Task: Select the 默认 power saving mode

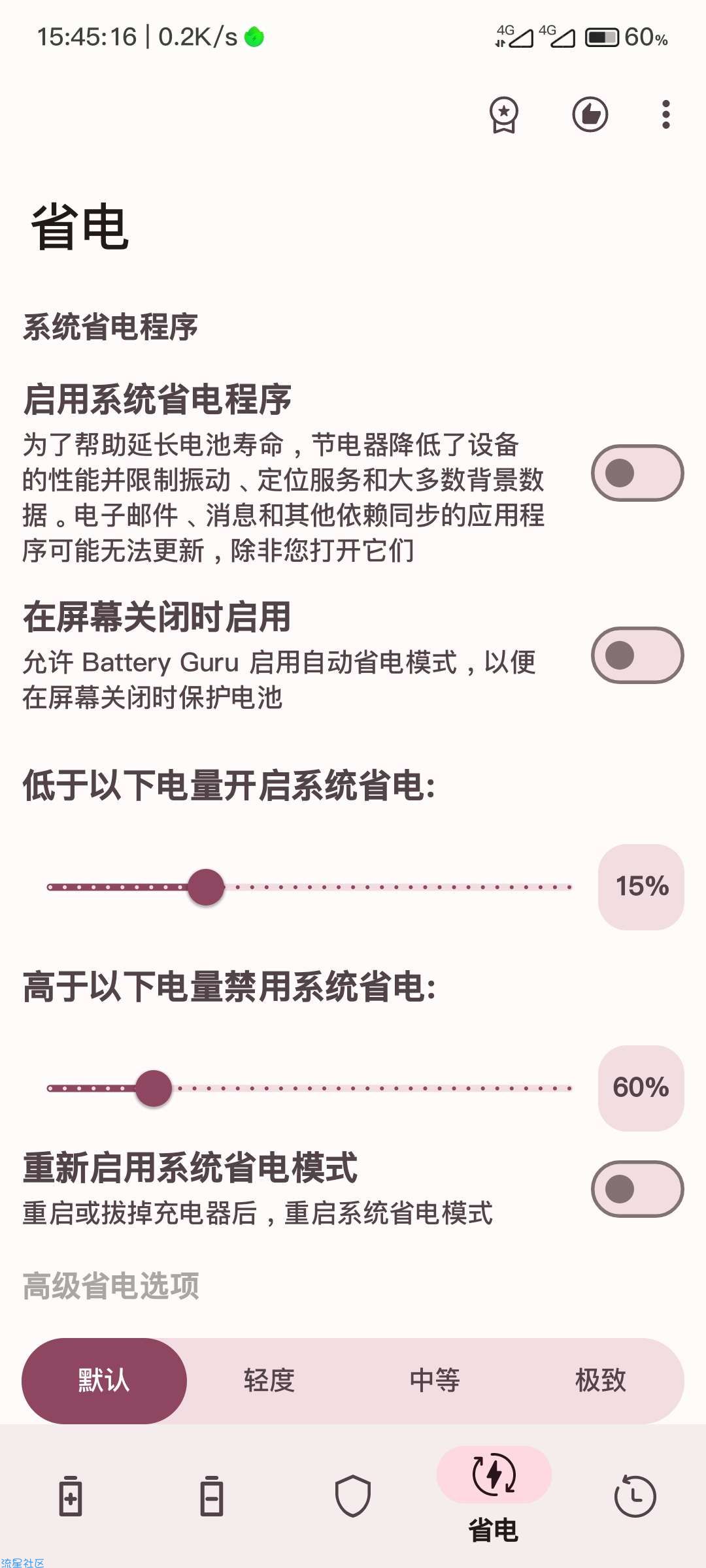Action: pyautogui.click(x=104, y=1380)
